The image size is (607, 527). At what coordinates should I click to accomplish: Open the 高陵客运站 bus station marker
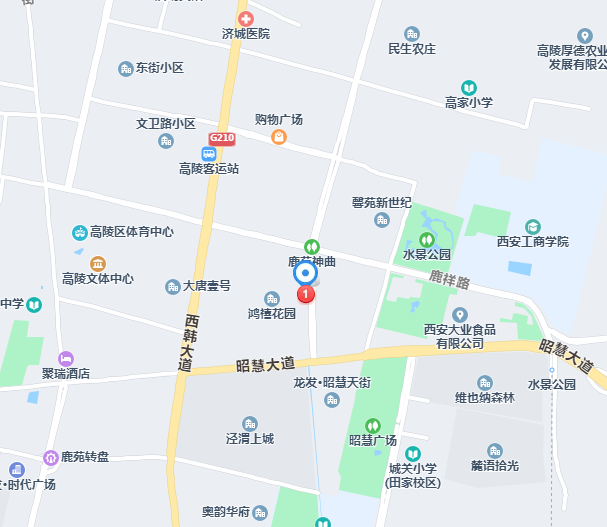(x=209, y=153)
